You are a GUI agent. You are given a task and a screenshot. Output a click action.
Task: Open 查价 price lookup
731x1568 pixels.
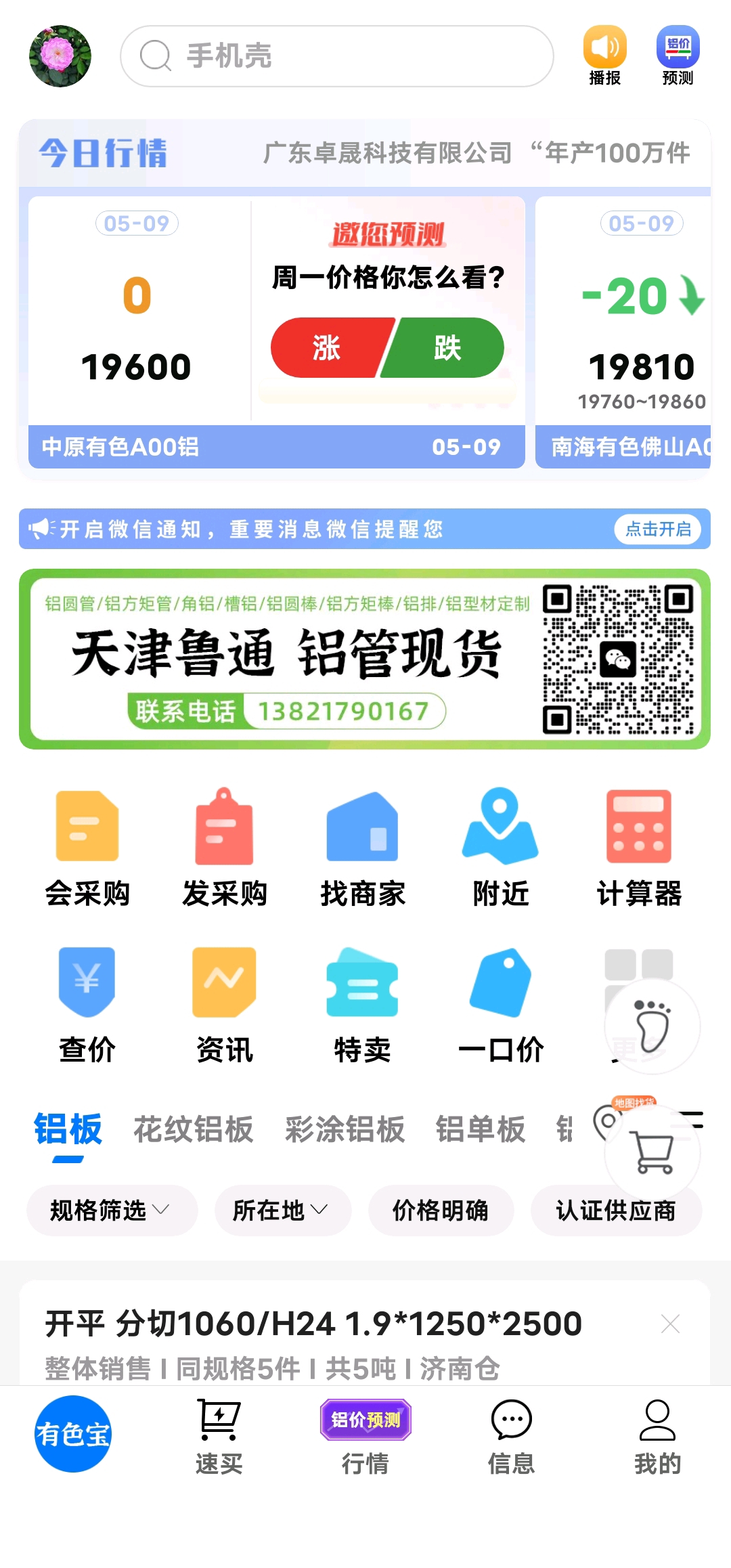(x=87, y=1003)
